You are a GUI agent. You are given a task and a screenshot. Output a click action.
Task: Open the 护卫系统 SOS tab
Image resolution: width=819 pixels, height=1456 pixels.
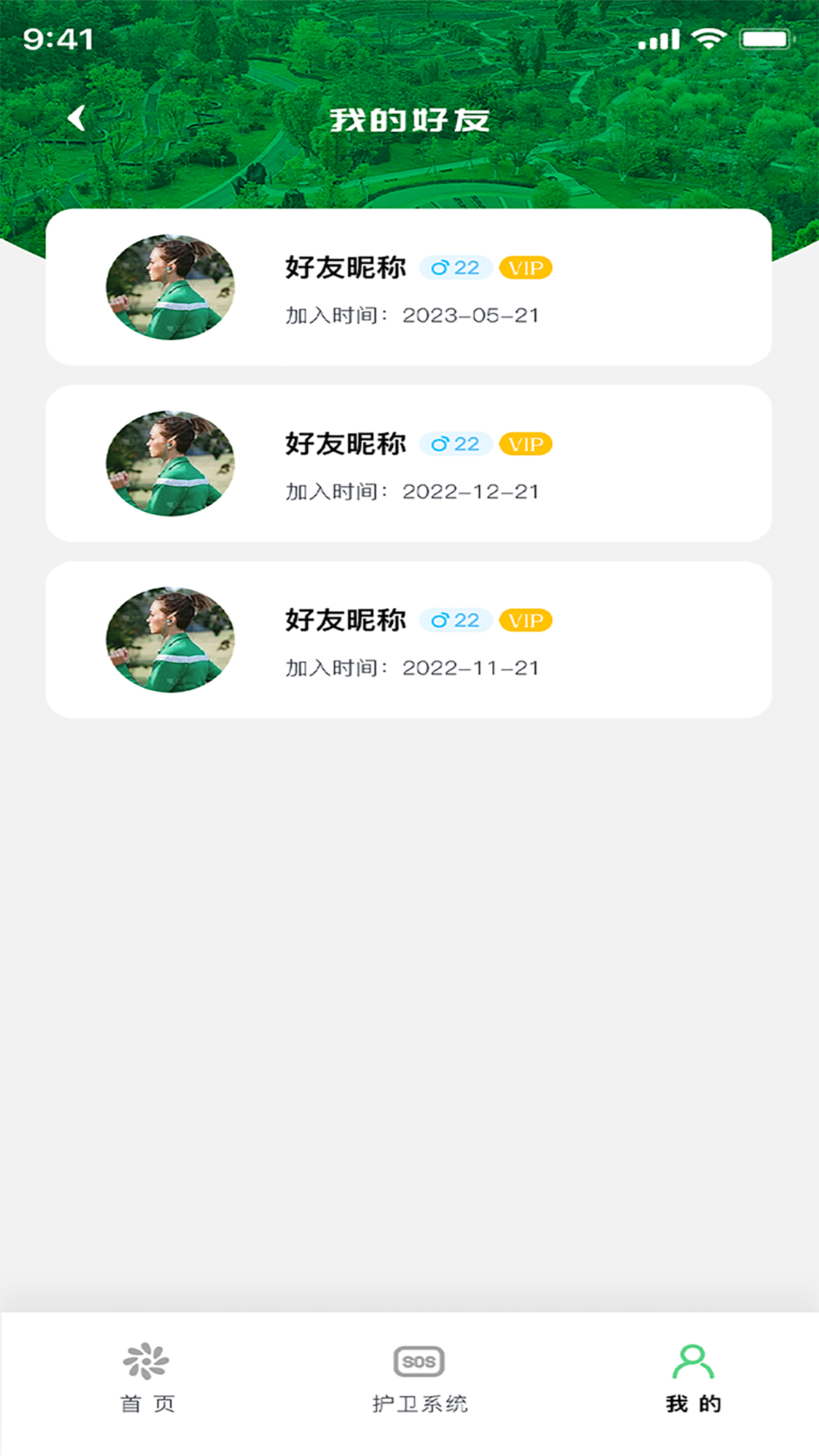point(419,1377)
